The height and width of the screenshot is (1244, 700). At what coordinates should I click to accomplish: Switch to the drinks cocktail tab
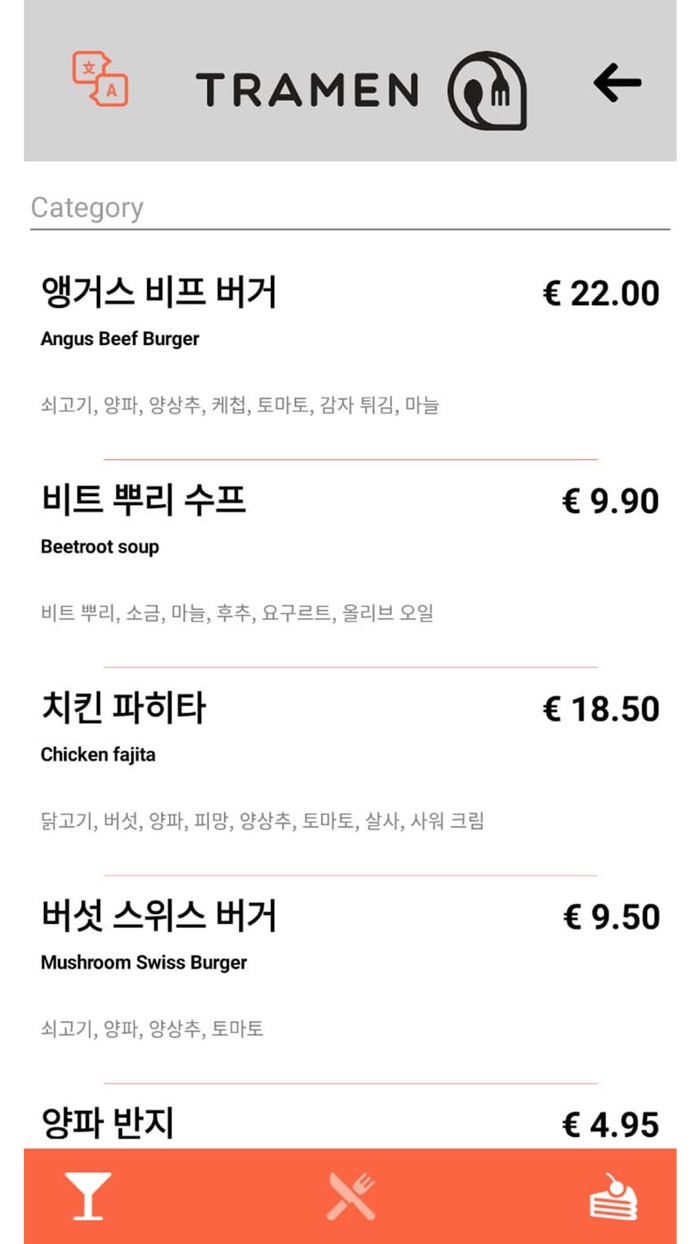click(x=88, y=1196)
